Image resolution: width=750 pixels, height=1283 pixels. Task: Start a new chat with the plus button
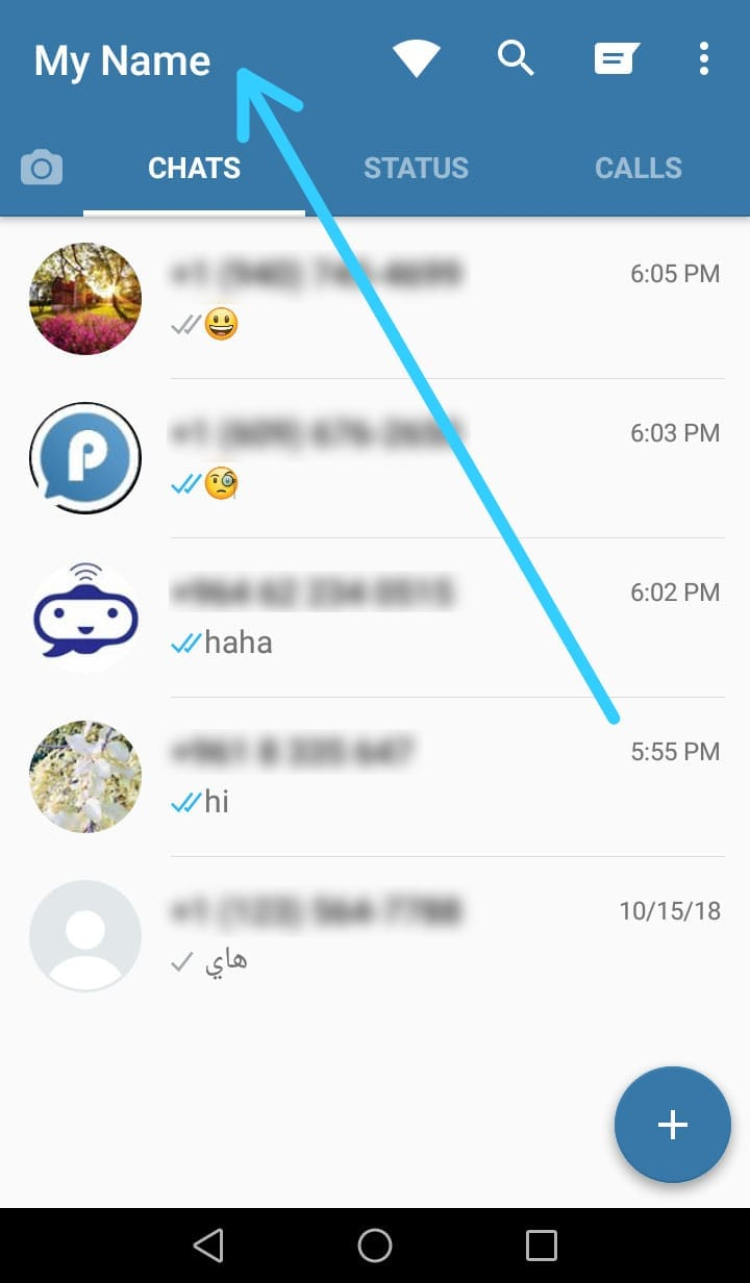[672, 1125]
